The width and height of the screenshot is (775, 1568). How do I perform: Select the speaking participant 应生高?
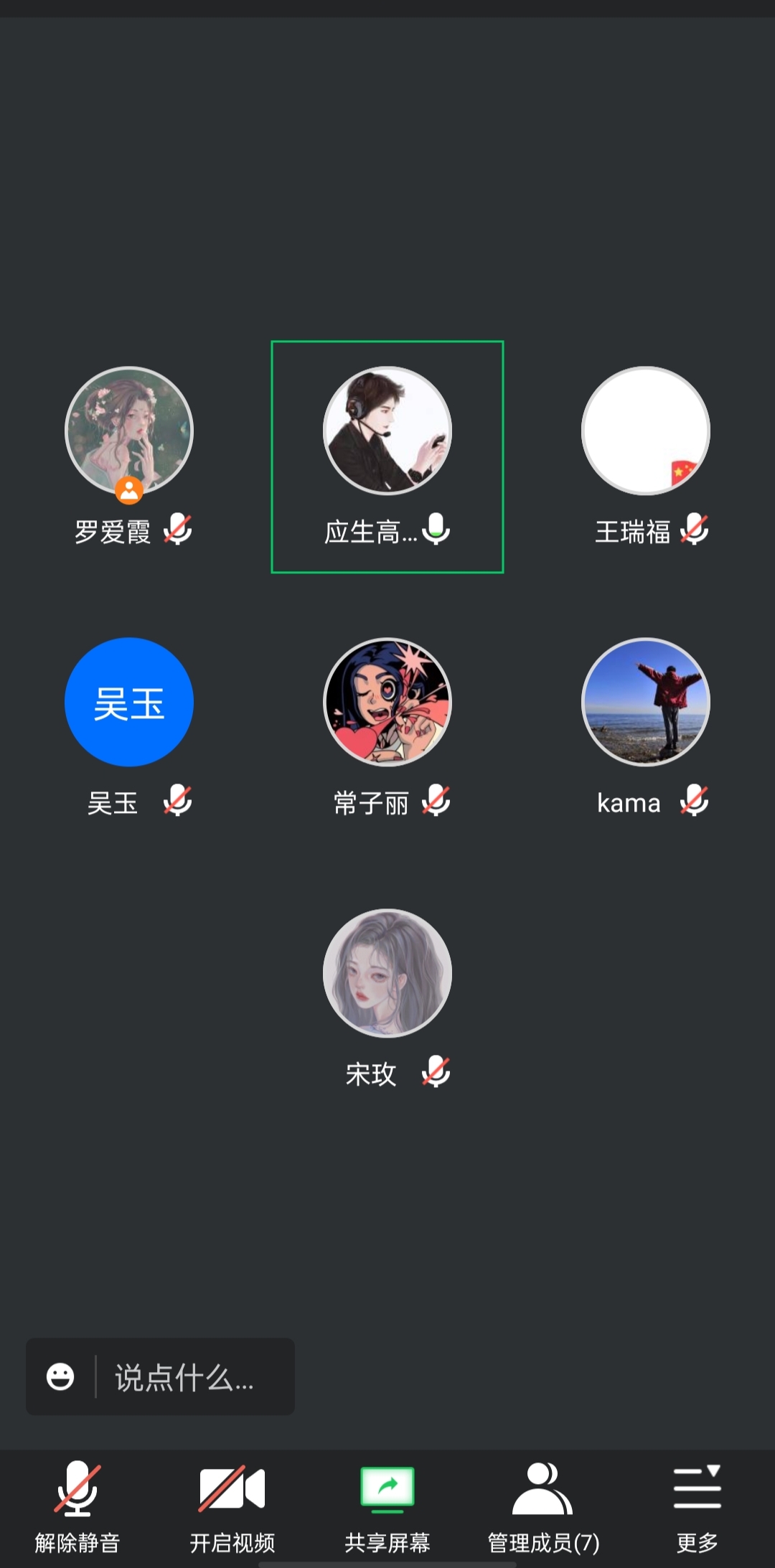point(387,431)
